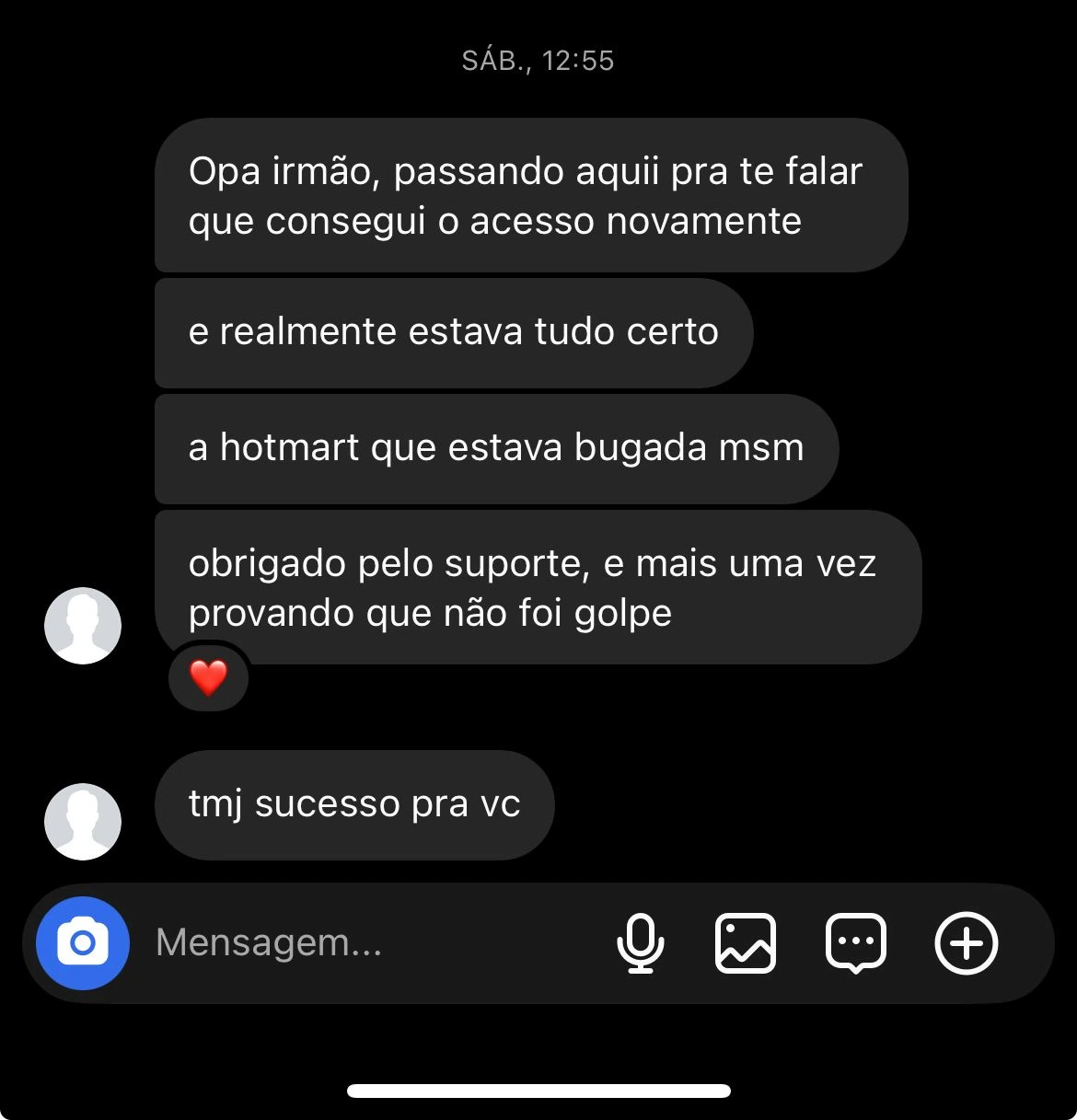Record a voice message with the microphone
The width and height of the screenshot is (1077, 1120).
pos(640,943)
